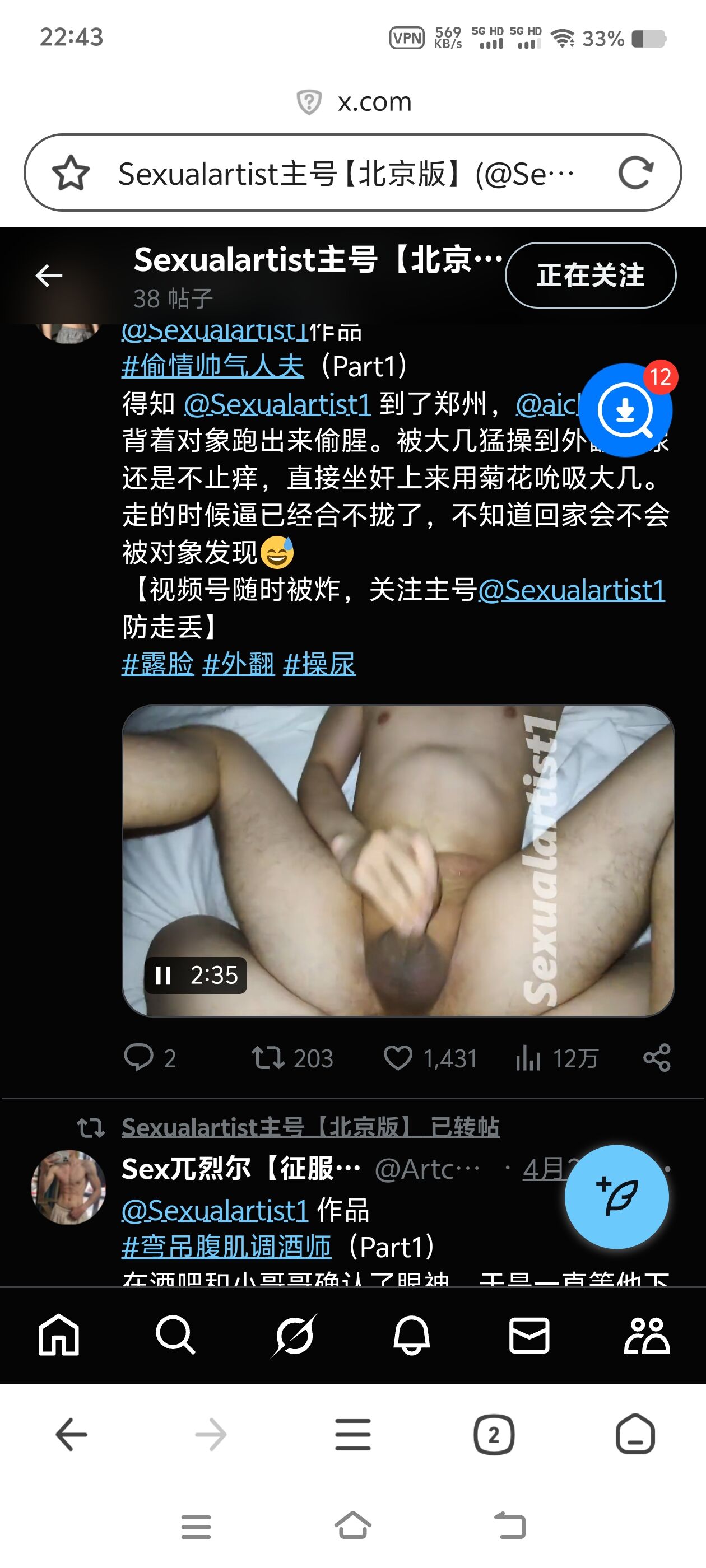This screenshot has height=1568, width=706.
Task: Bookmark this page with the star icon
Action: [x=71, y=173]
